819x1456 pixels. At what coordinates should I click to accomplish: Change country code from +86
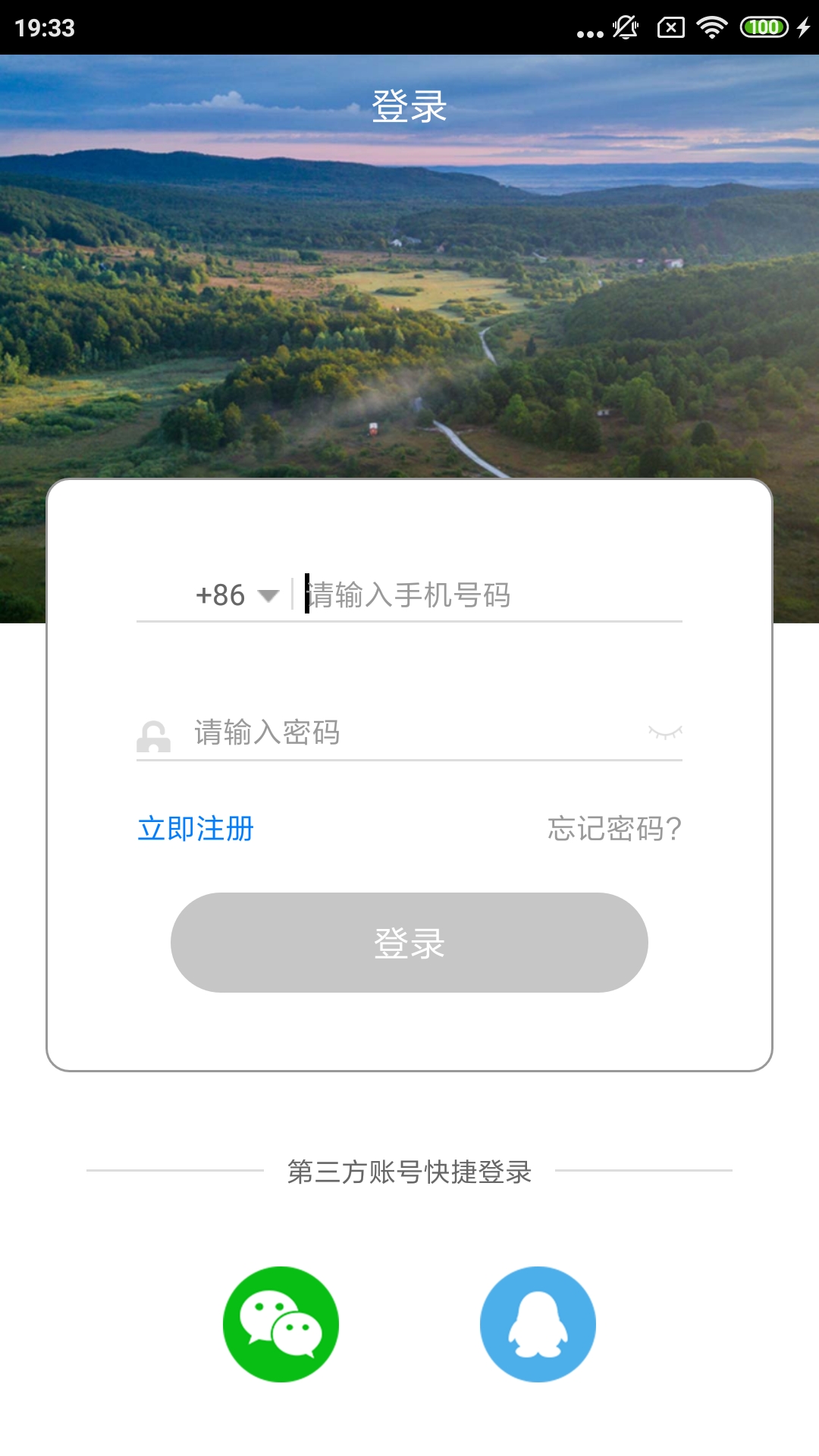227,597
